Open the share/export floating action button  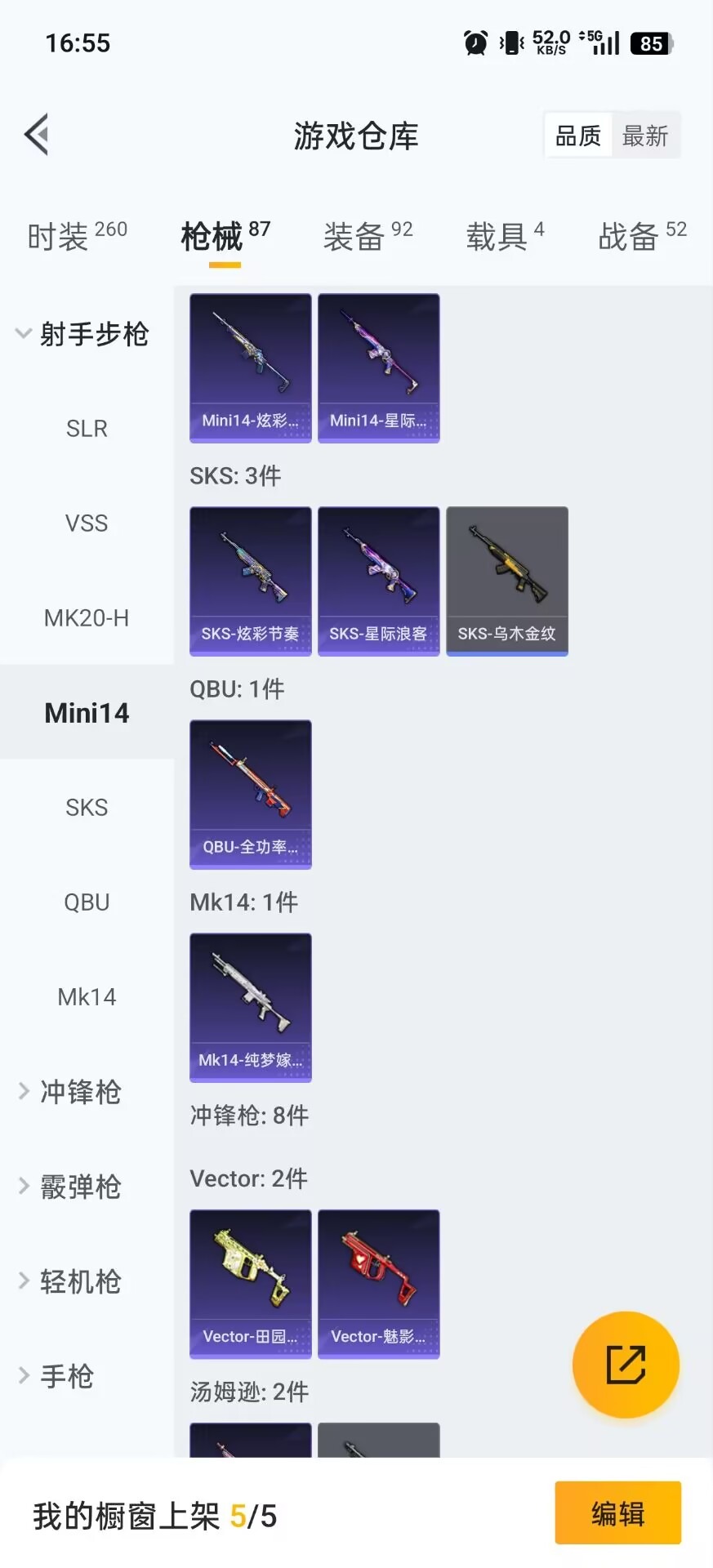[625, 1364]
